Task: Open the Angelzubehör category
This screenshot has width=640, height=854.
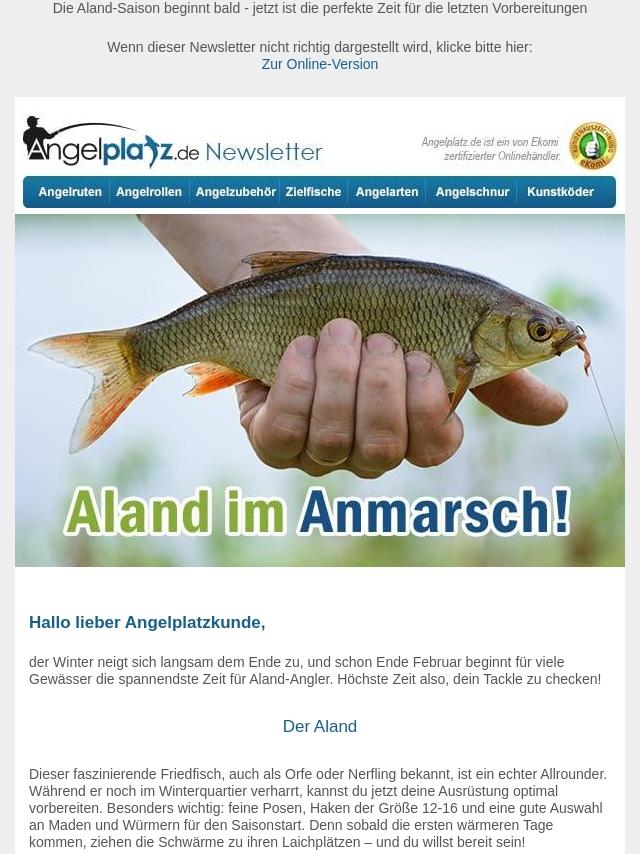Action: [x=235, y=192]
